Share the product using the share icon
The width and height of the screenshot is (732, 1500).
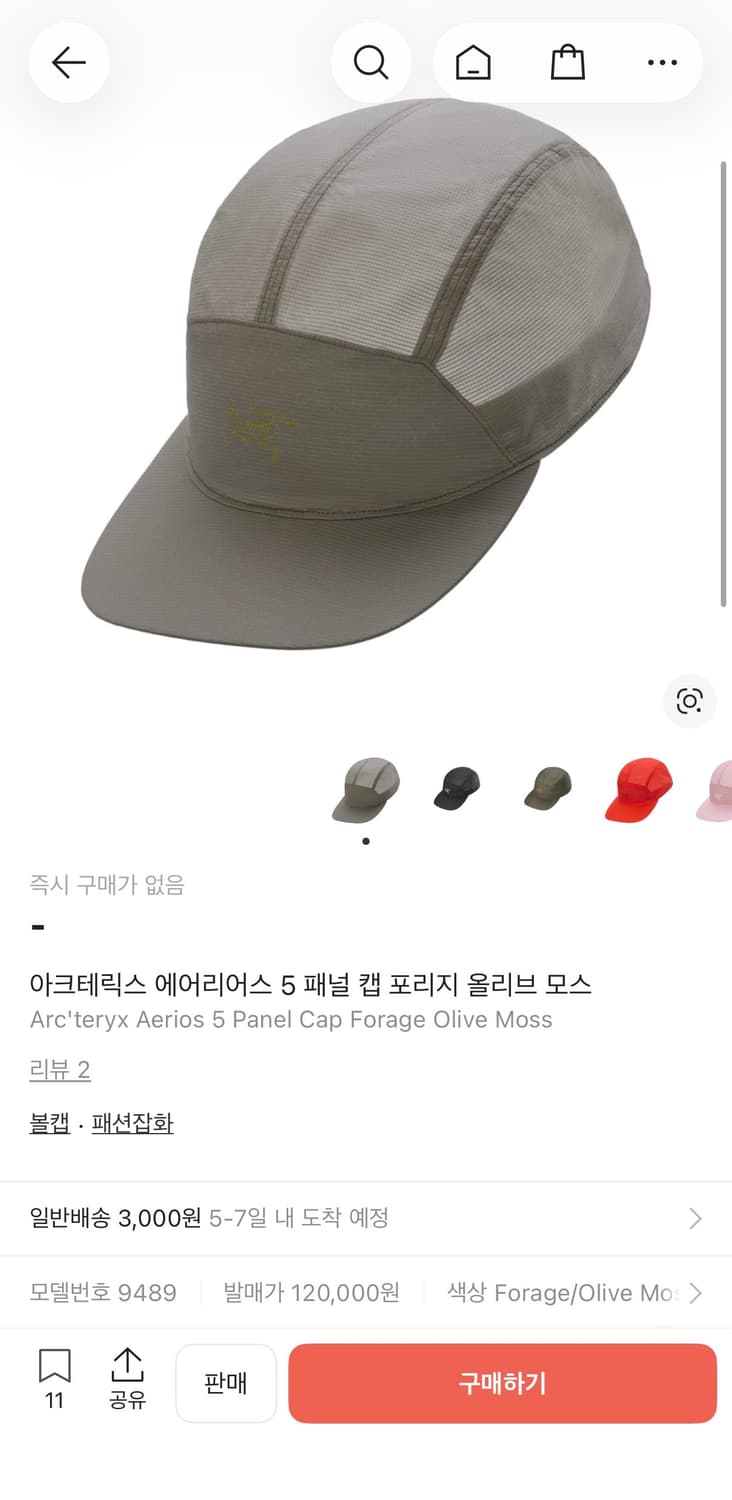(x=127, y=1382)
